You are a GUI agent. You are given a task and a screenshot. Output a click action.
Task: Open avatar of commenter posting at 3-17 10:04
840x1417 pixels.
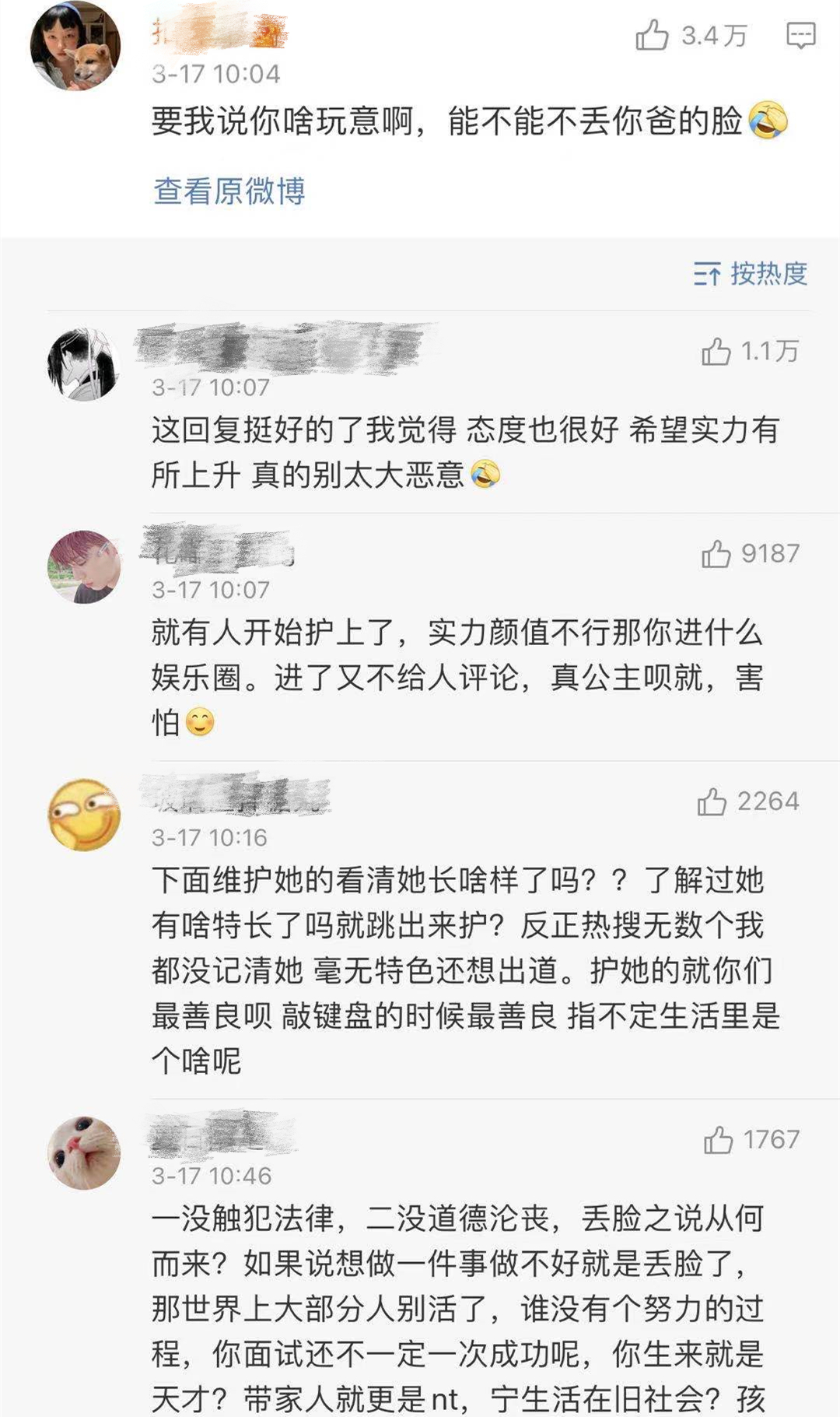point(75,46)
